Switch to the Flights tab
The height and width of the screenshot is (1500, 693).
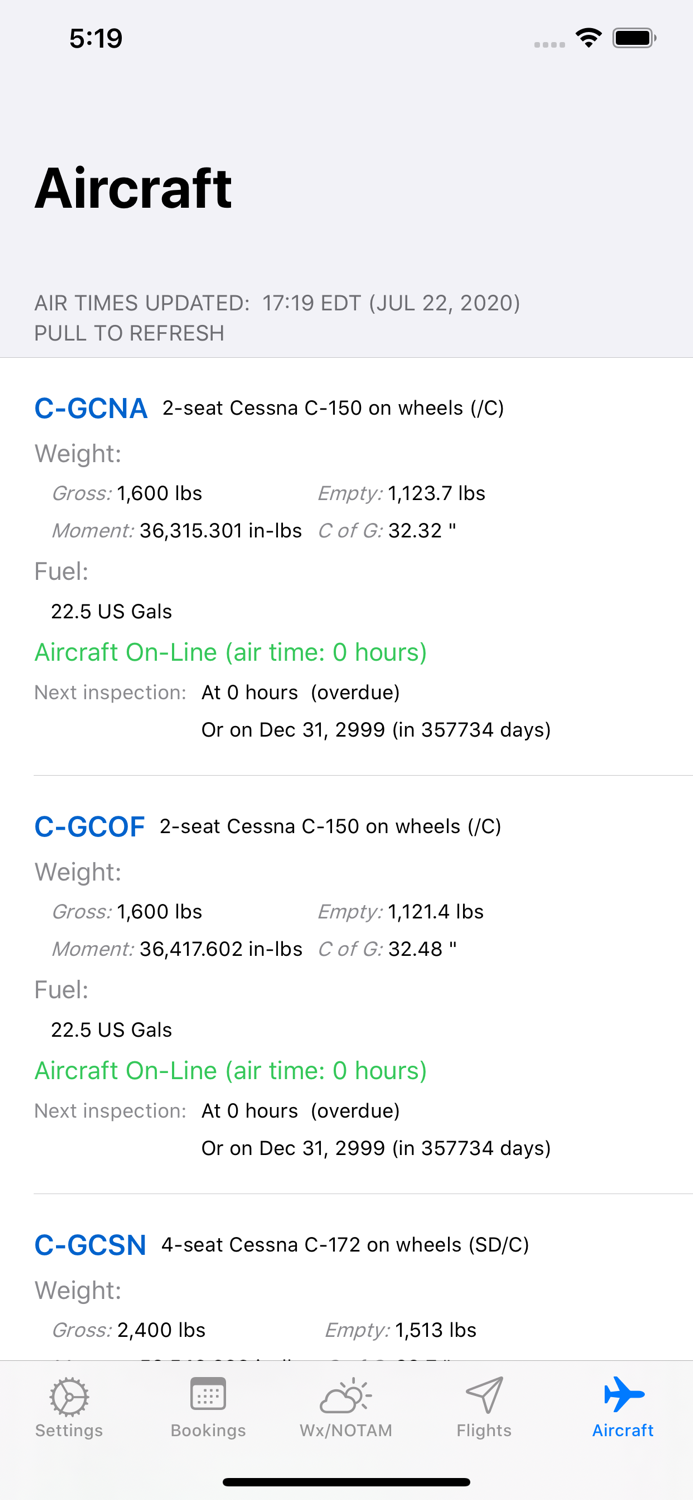tap(484, 1408)
